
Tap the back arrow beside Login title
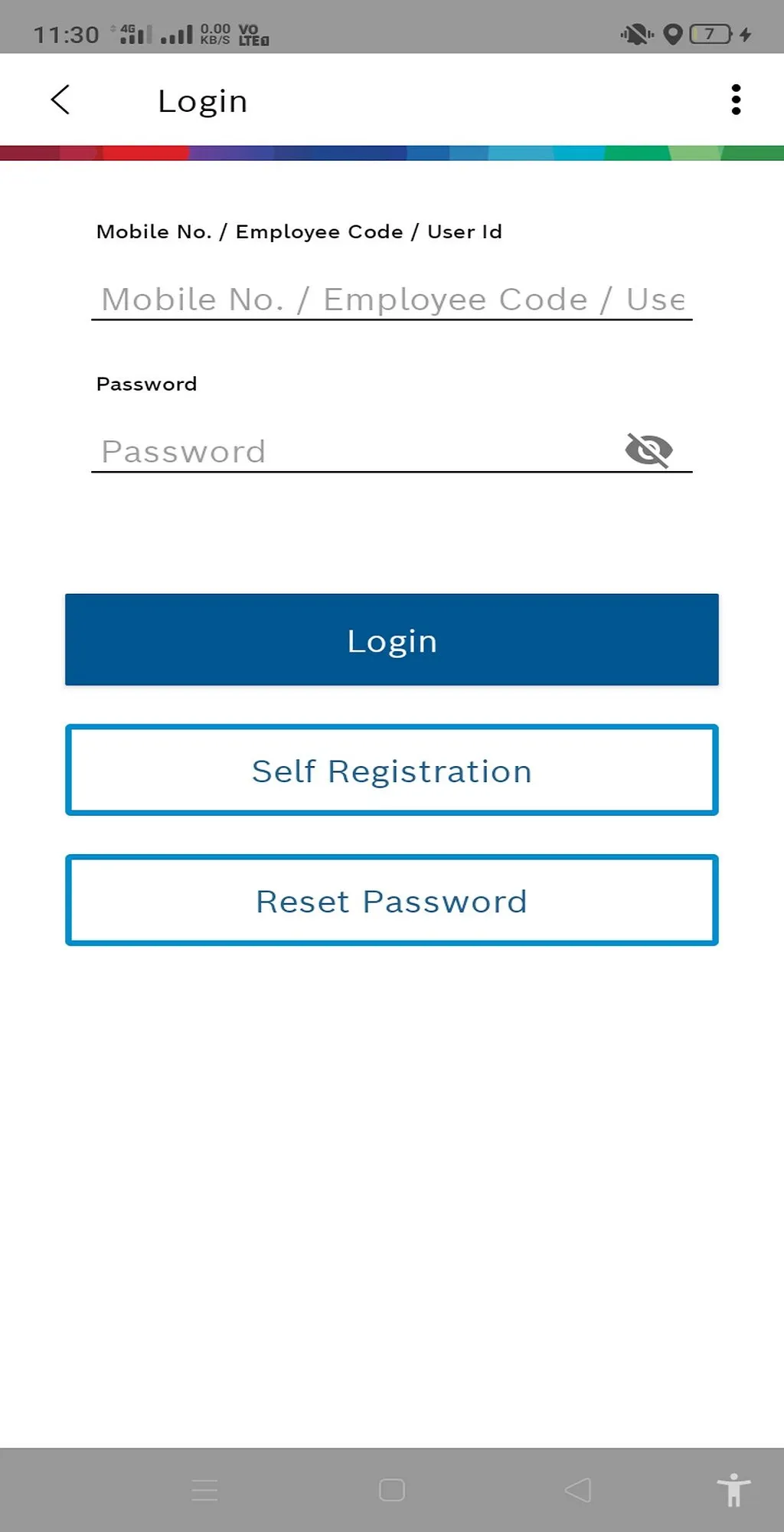point(60,100)
